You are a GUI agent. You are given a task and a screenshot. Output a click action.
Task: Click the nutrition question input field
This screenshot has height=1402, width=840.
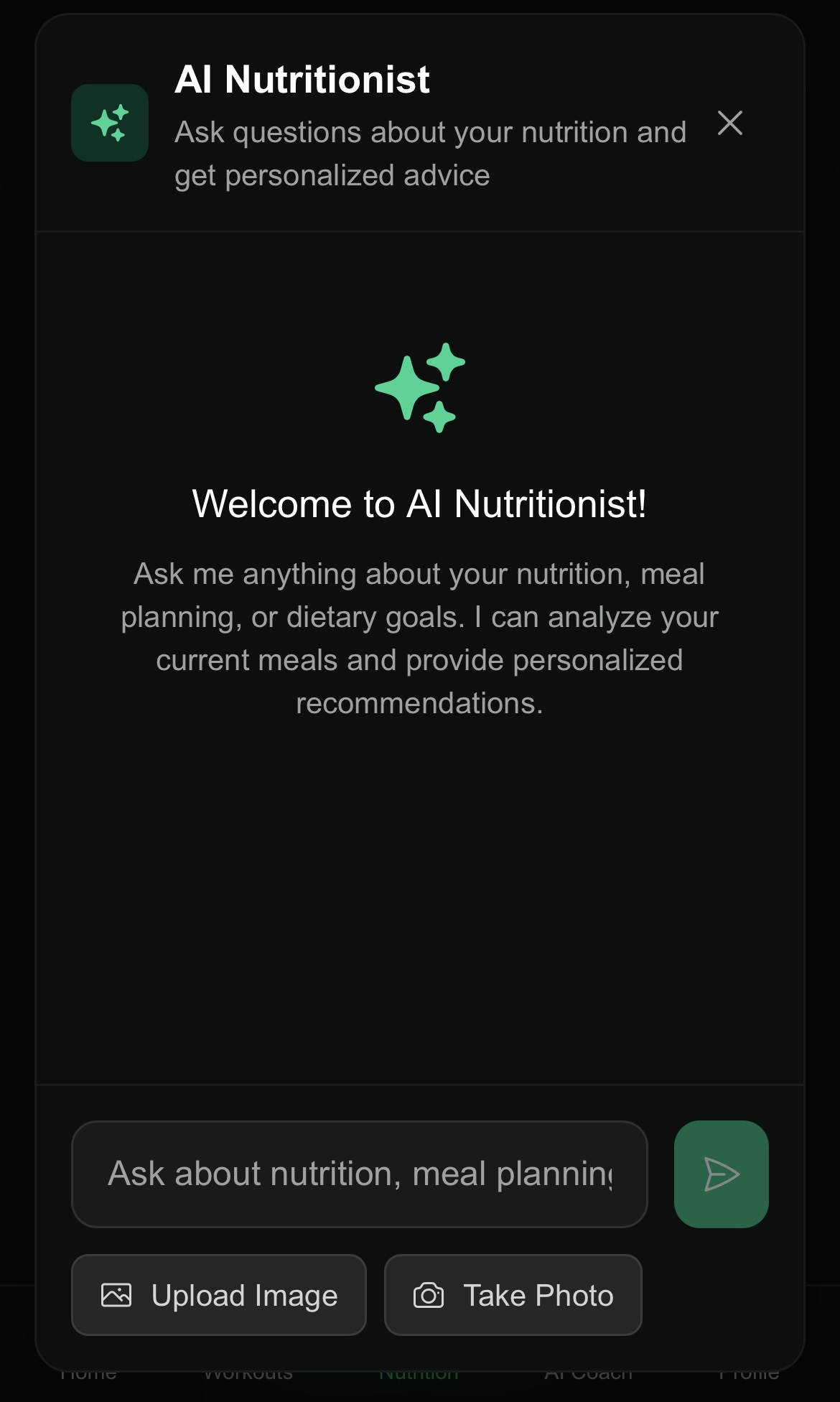(x=359, y=1174)
